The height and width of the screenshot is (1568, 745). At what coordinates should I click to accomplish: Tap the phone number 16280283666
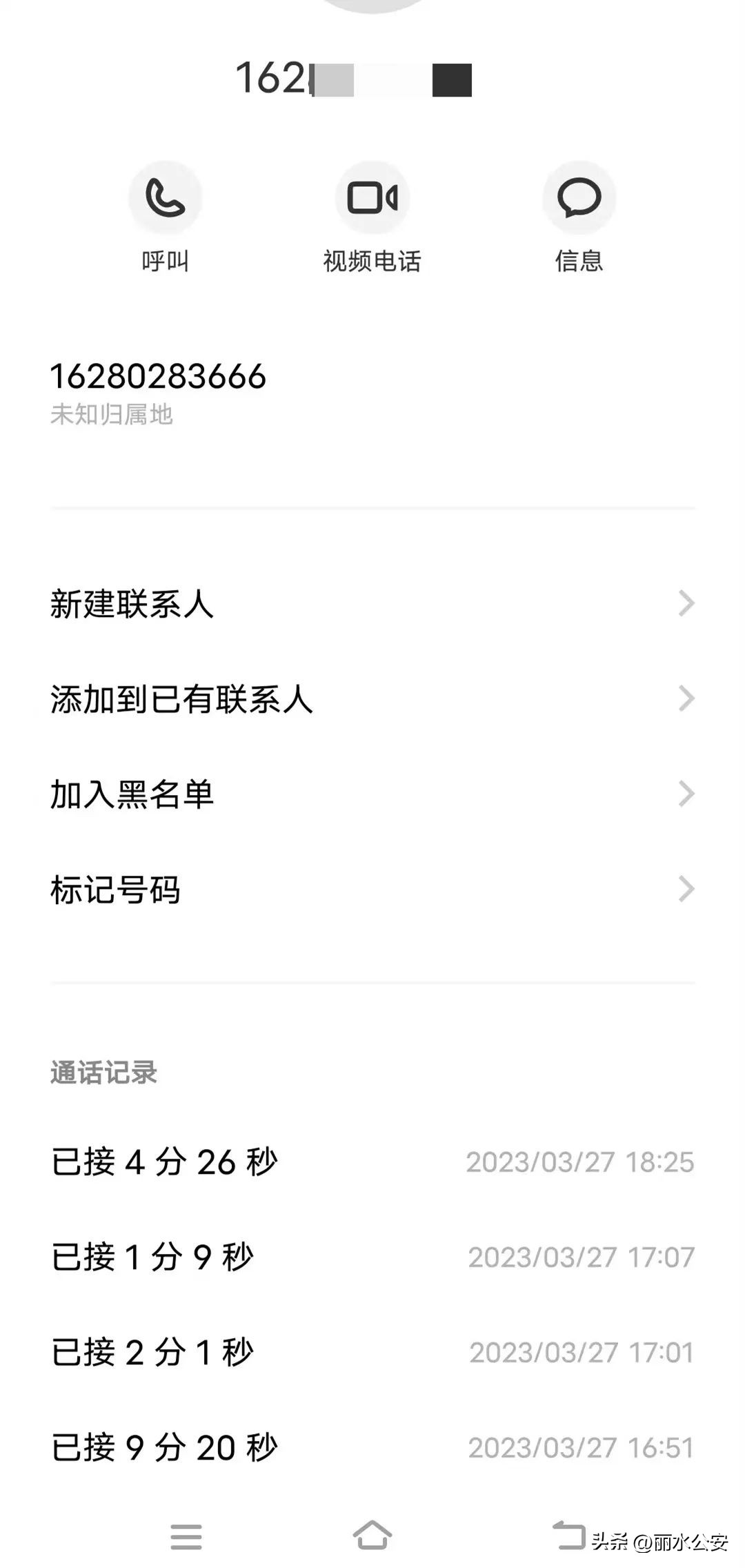[160, 375]
